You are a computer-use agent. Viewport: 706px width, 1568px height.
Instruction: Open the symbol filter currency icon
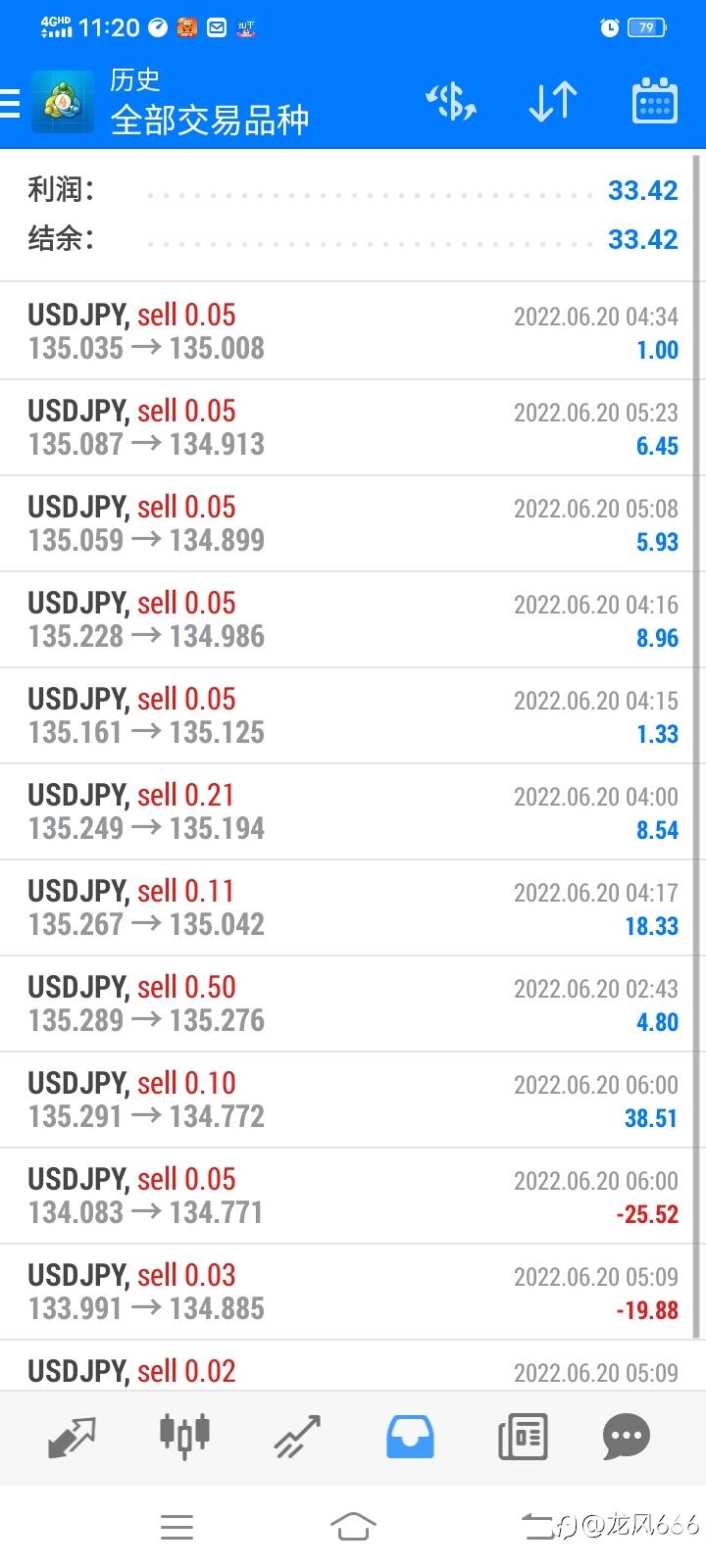coord(450,101)
